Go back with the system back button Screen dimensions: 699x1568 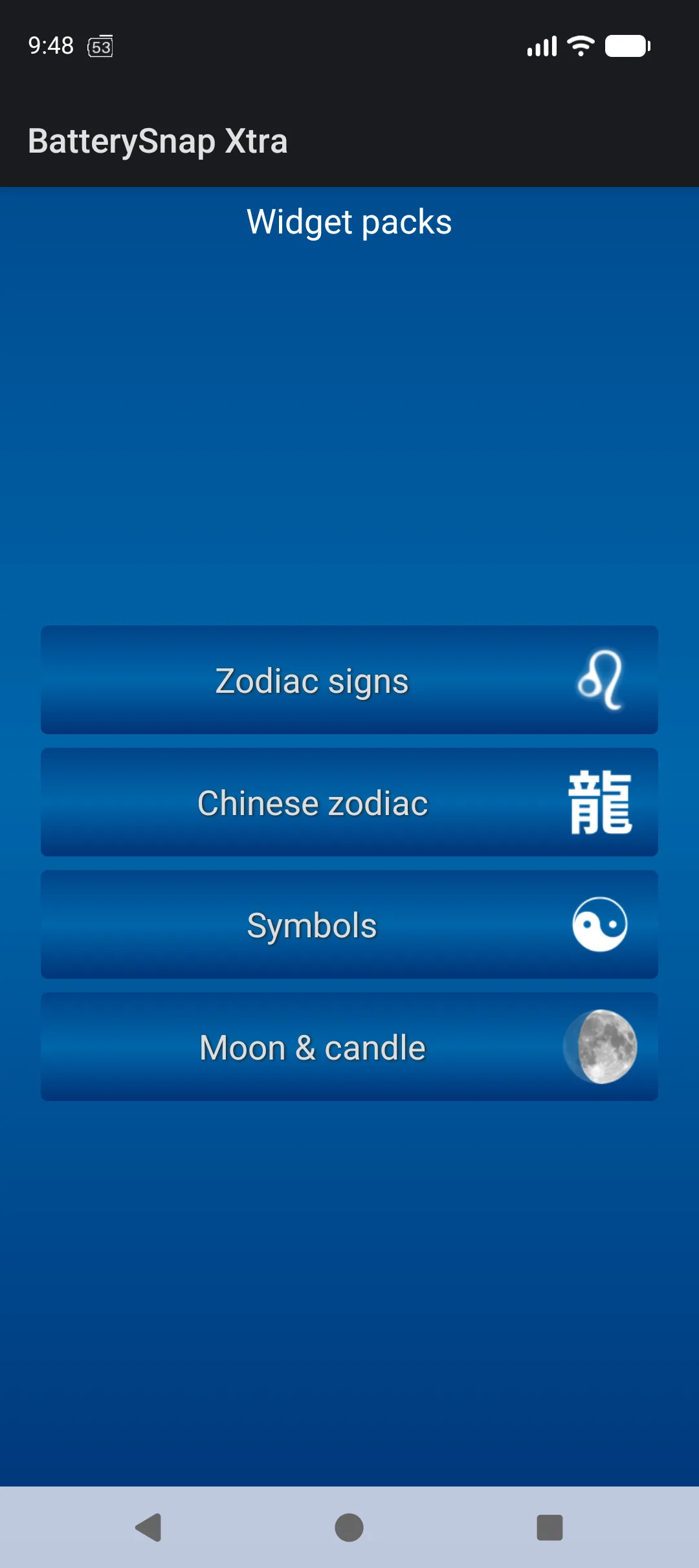click(149, 1527)
